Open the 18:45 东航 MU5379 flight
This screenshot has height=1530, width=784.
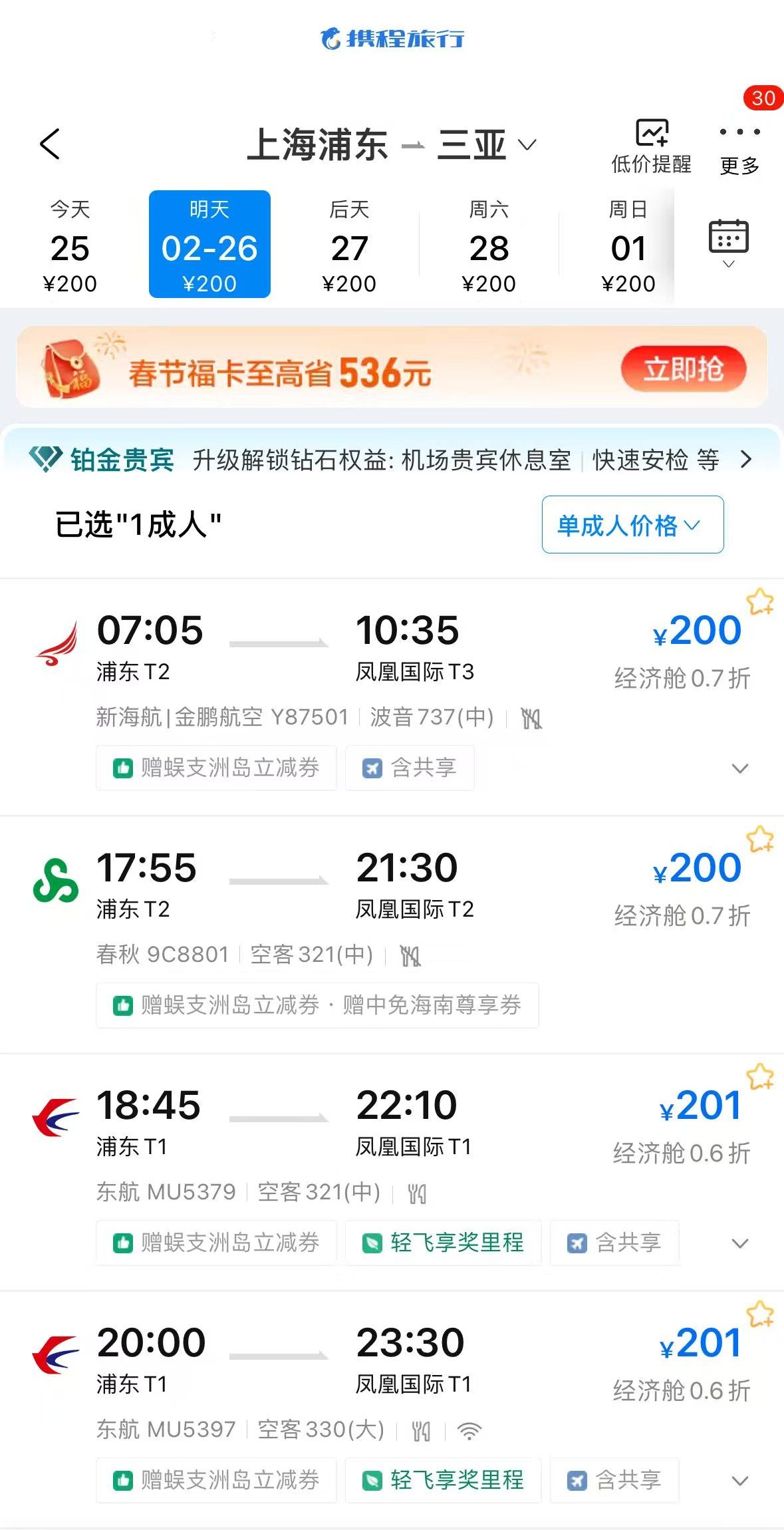399,1127
